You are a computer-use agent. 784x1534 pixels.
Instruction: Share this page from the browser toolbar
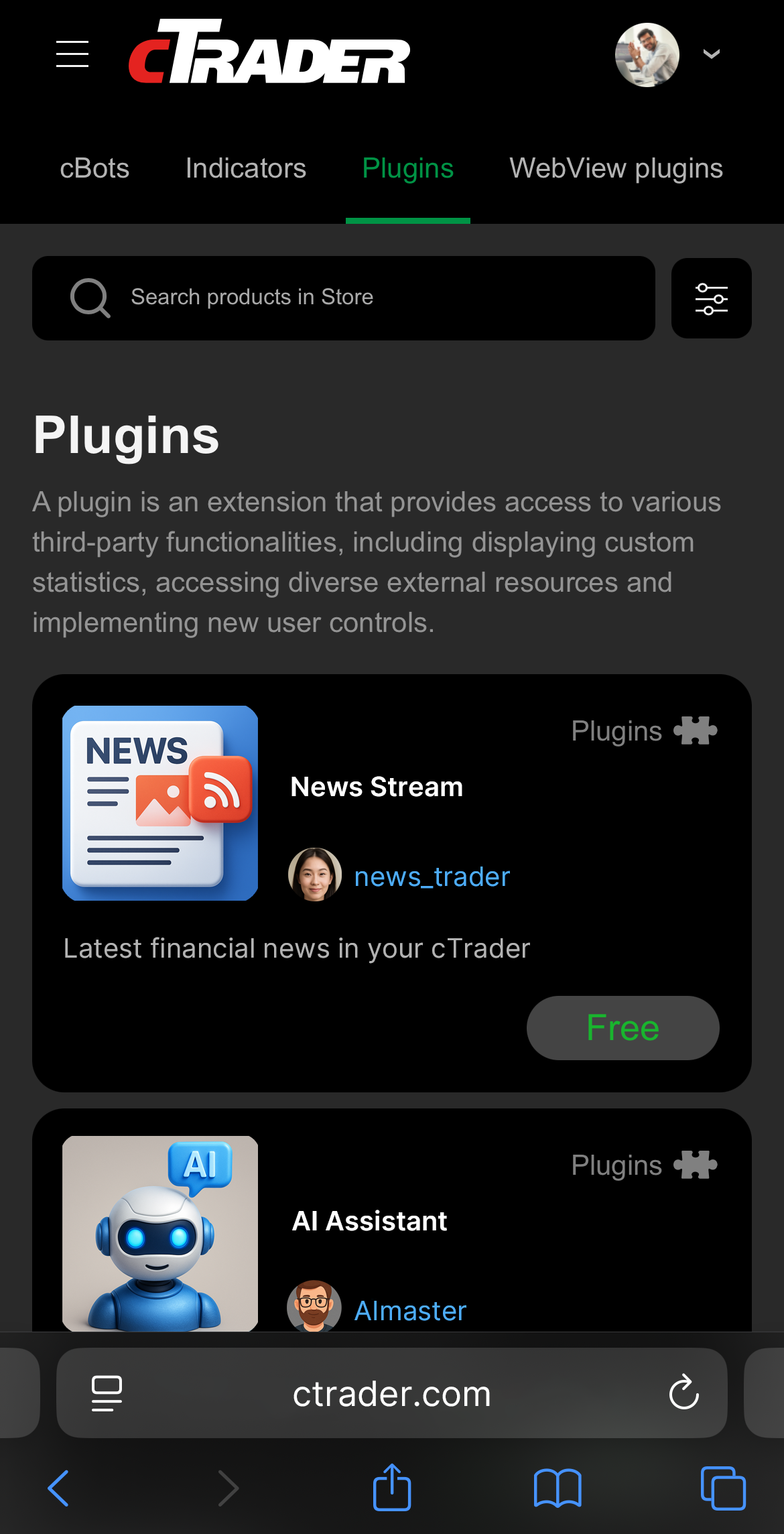click(x=392, y=1488)
